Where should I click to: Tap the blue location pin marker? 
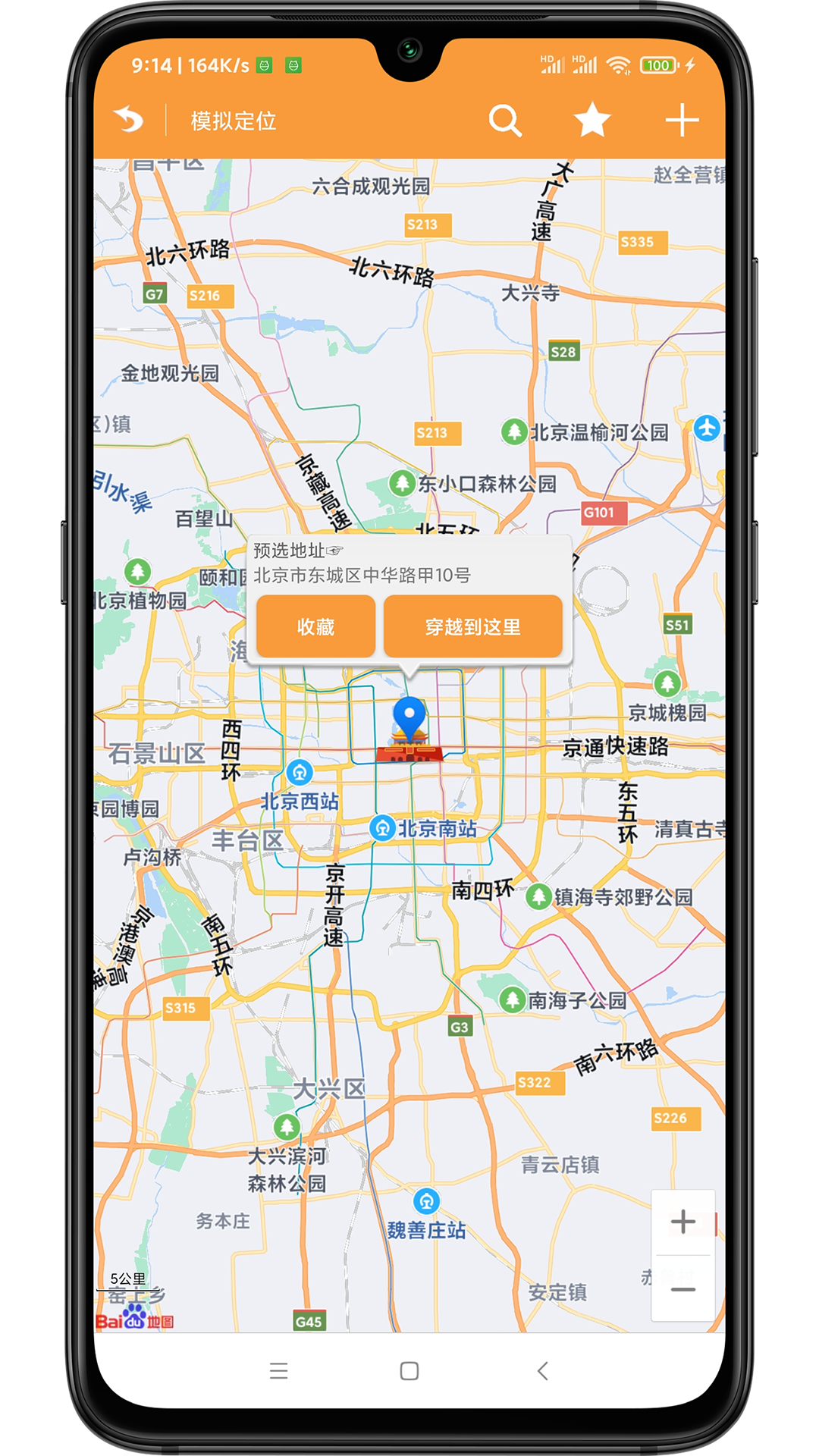(409, 717)
